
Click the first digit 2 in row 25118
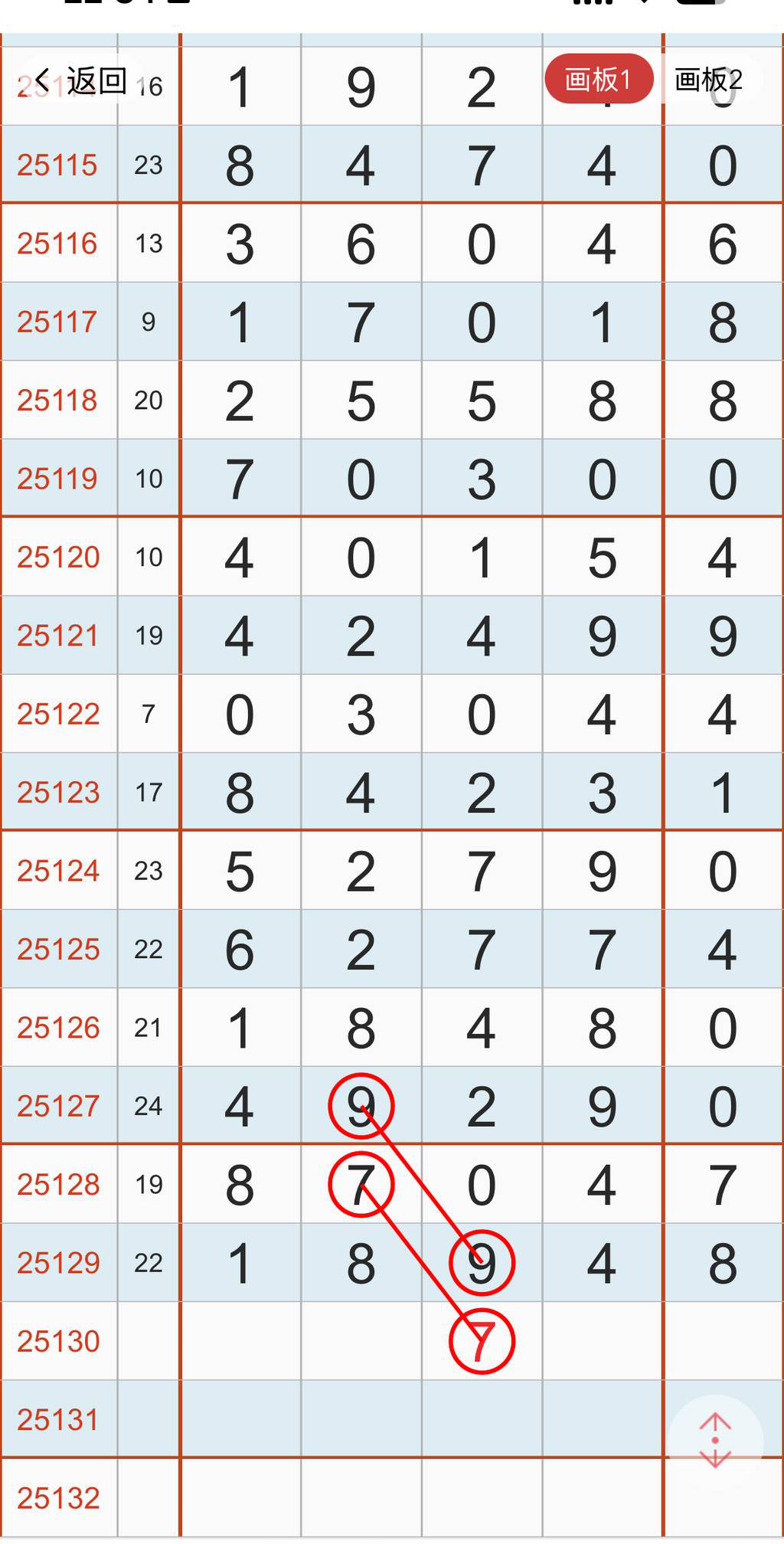[x=240, y=400]
